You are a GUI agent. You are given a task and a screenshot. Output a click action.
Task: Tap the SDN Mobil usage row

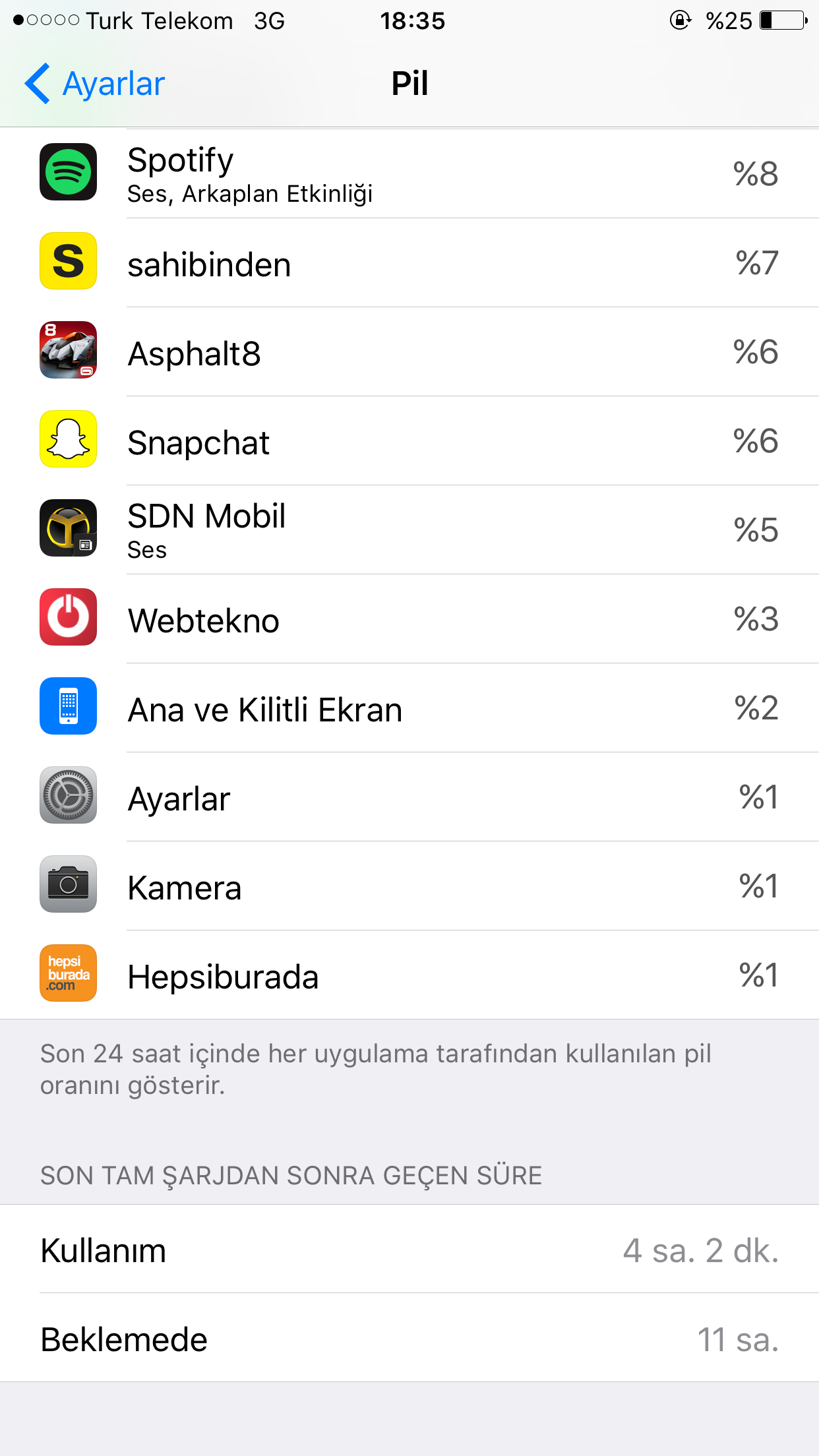(409, 531)
